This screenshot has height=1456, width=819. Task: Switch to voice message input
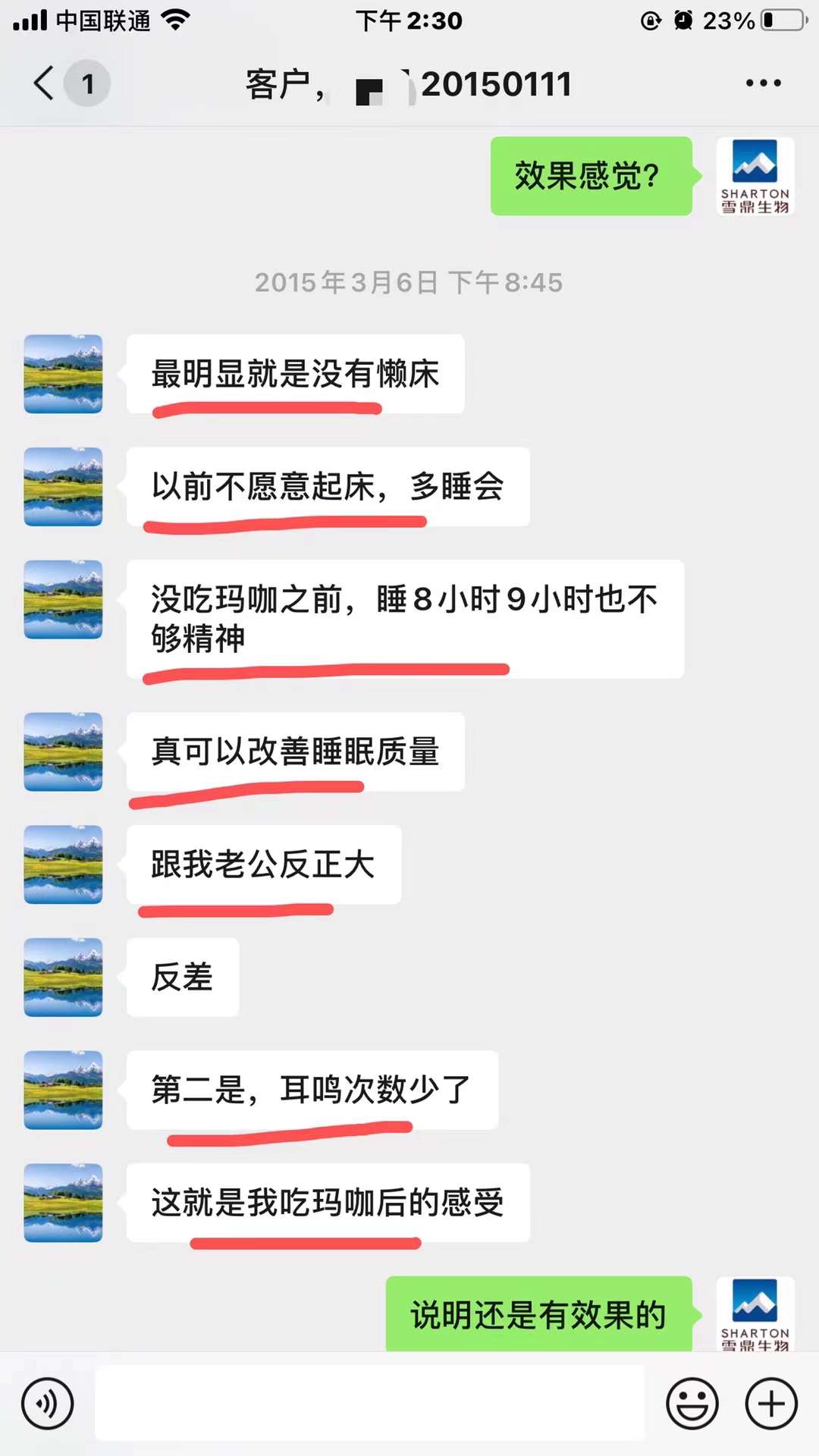47,1404
